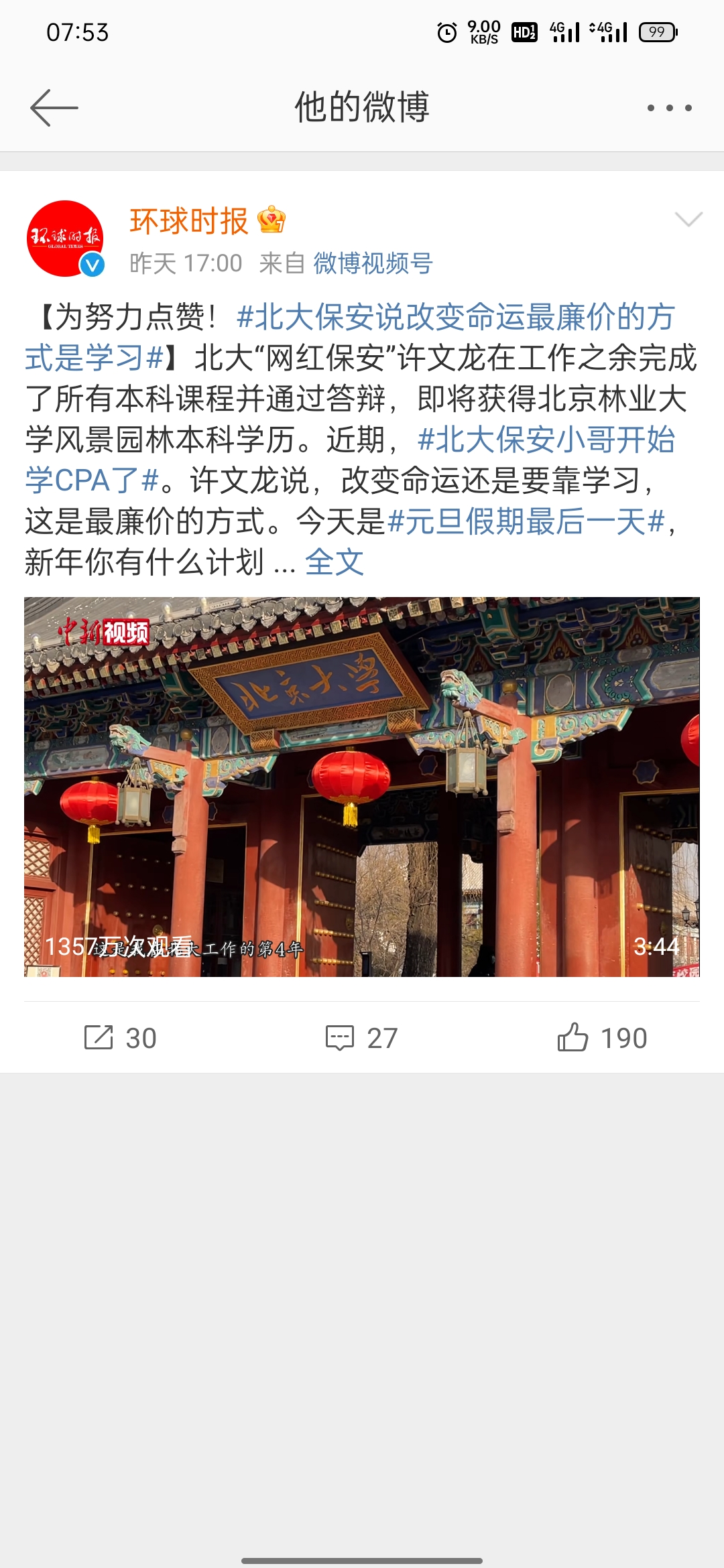The image size is (724, 1568).
Task: Open the 微博视频号 source link
Action: (x=373, y=263)
